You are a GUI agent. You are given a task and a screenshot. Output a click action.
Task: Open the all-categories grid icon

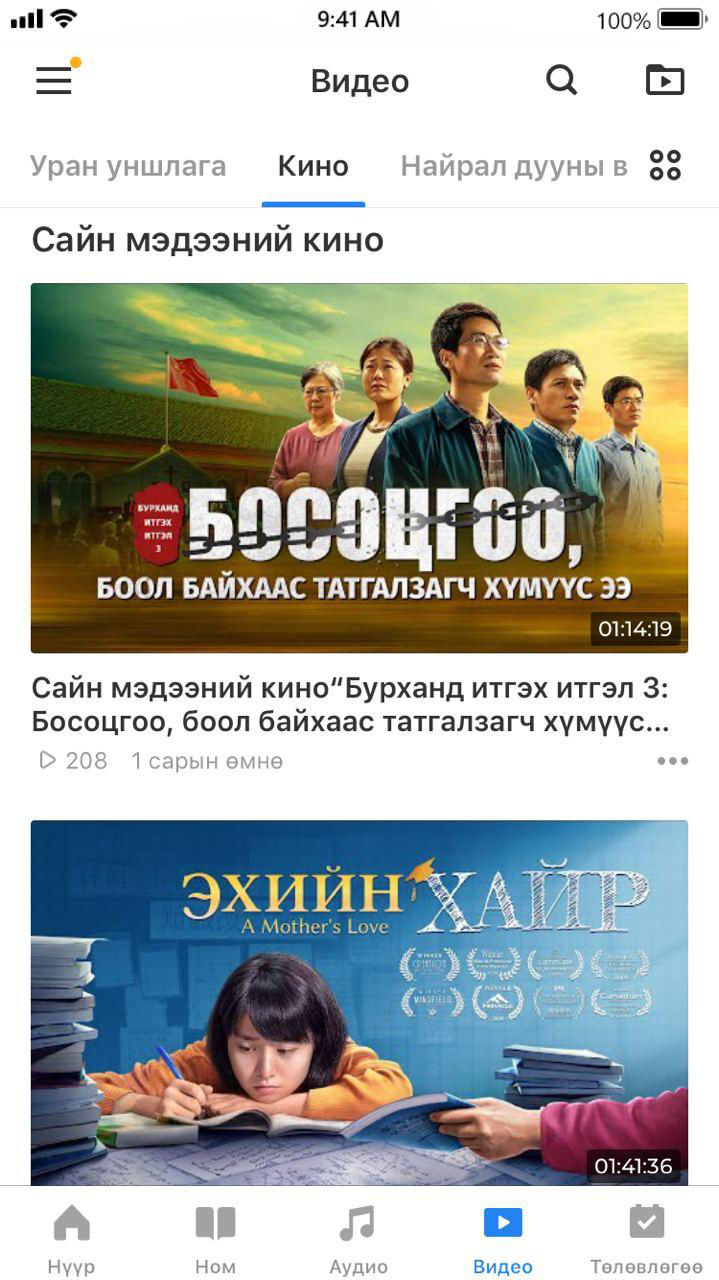click(665, 165)
